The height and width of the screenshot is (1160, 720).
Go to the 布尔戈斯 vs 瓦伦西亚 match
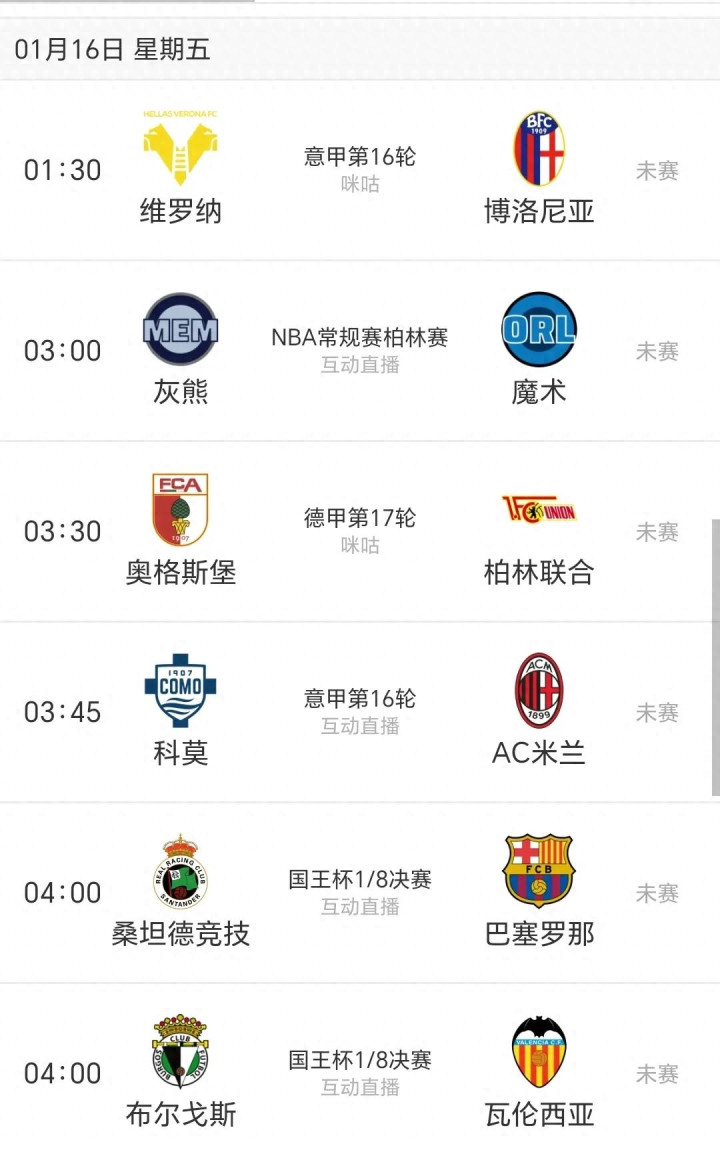point(360,1073)
